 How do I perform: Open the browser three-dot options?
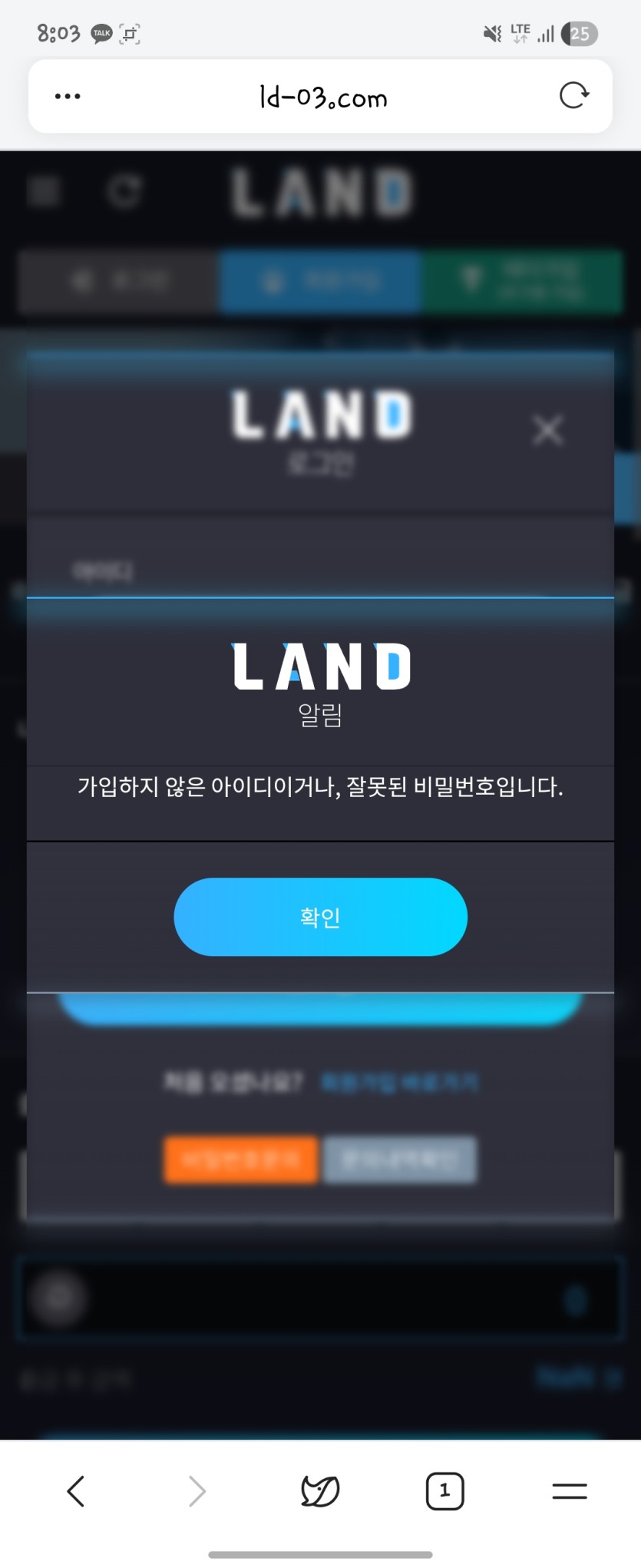tap(68, 96)
